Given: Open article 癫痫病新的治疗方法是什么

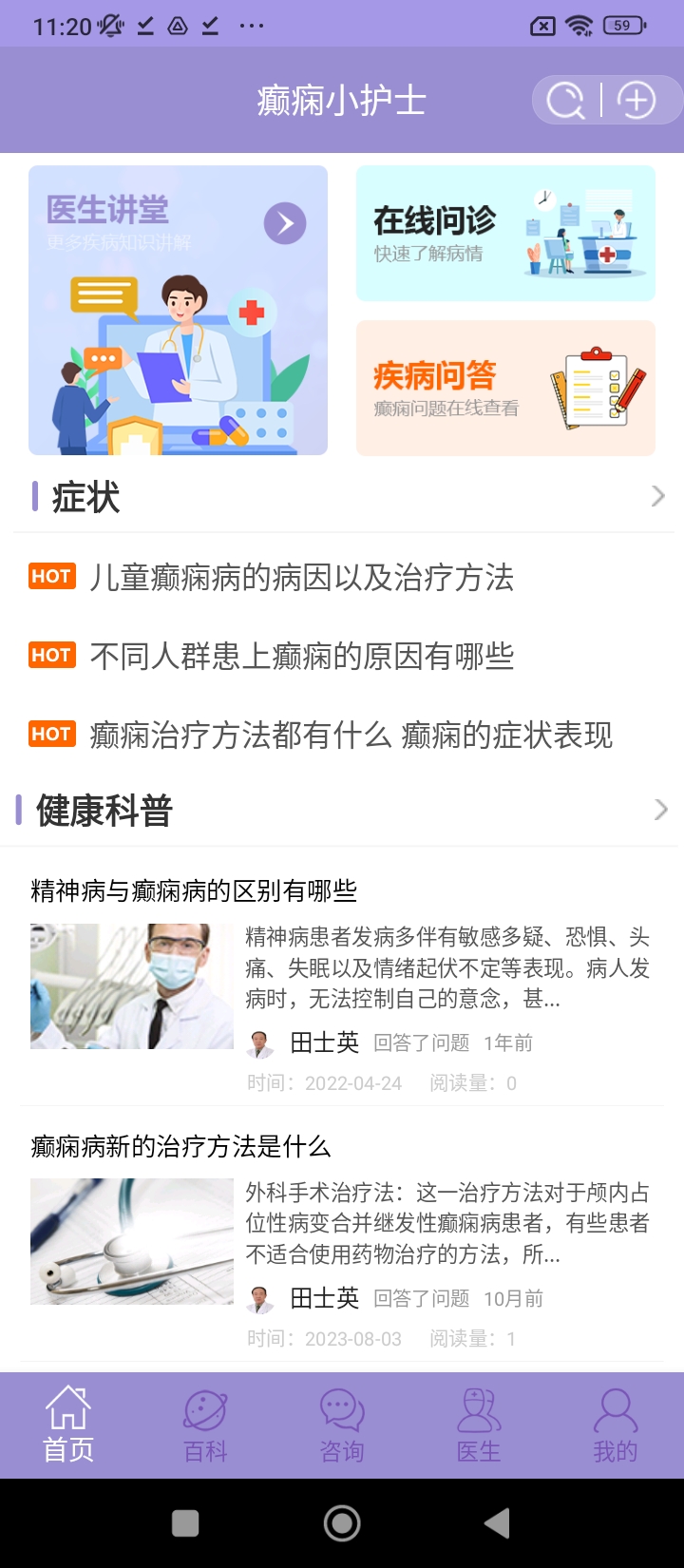Looking at the screenshot, I should pos(180,1146).
